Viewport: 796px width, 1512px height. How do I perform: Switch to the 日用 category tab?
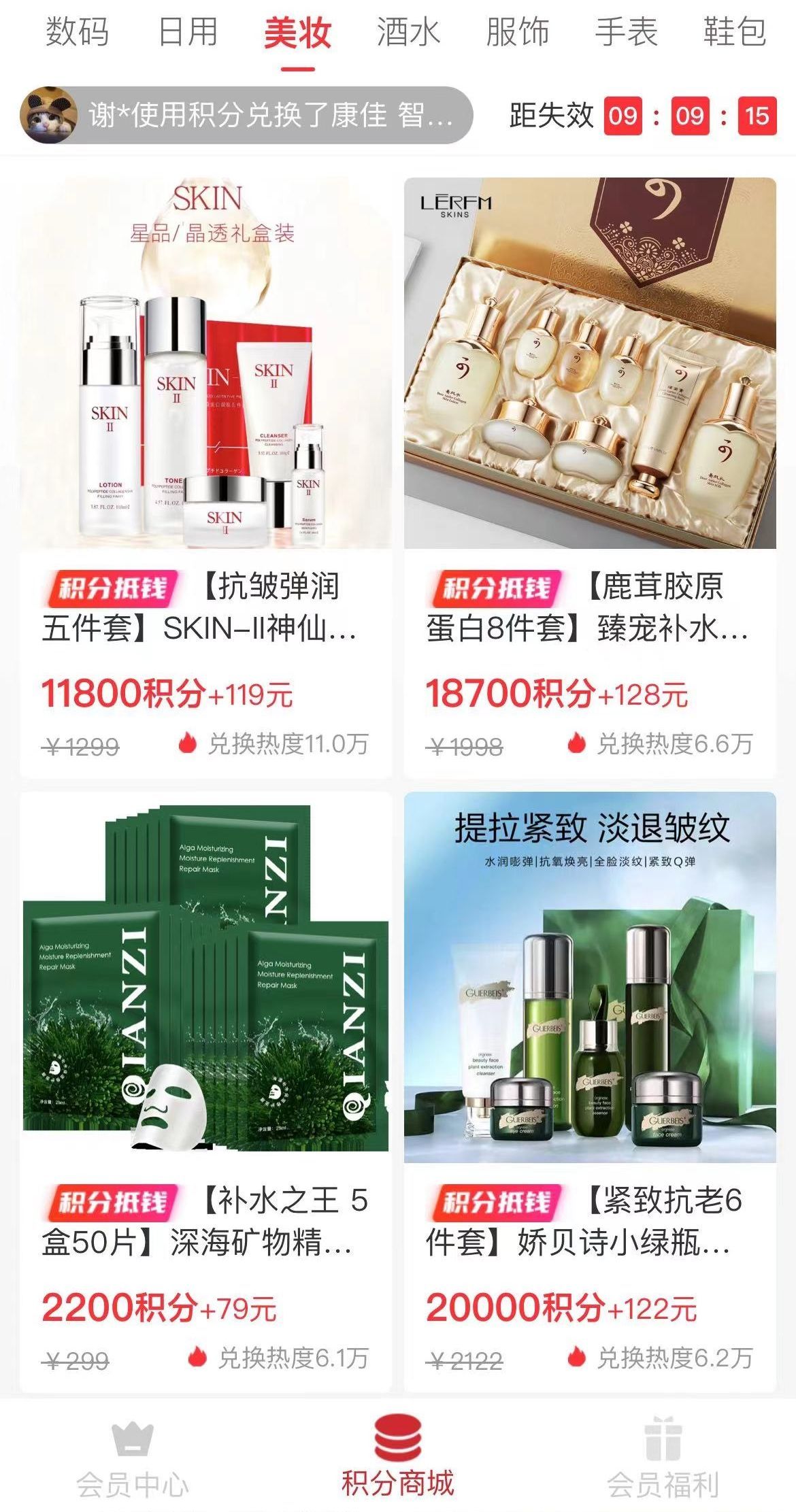coord(188,33)
